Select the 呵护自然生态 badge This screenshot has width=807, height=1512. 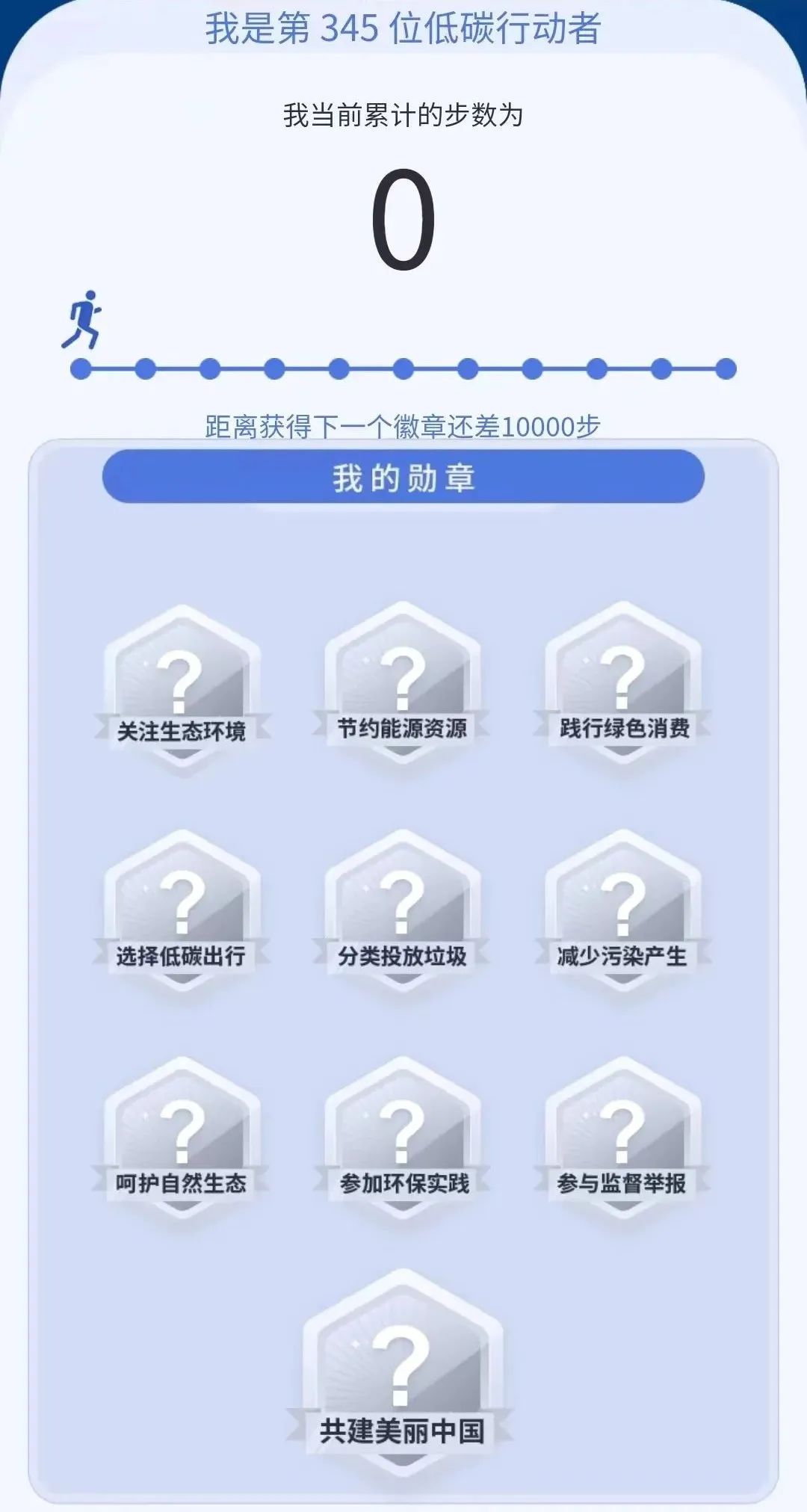tap(182, 1142)
